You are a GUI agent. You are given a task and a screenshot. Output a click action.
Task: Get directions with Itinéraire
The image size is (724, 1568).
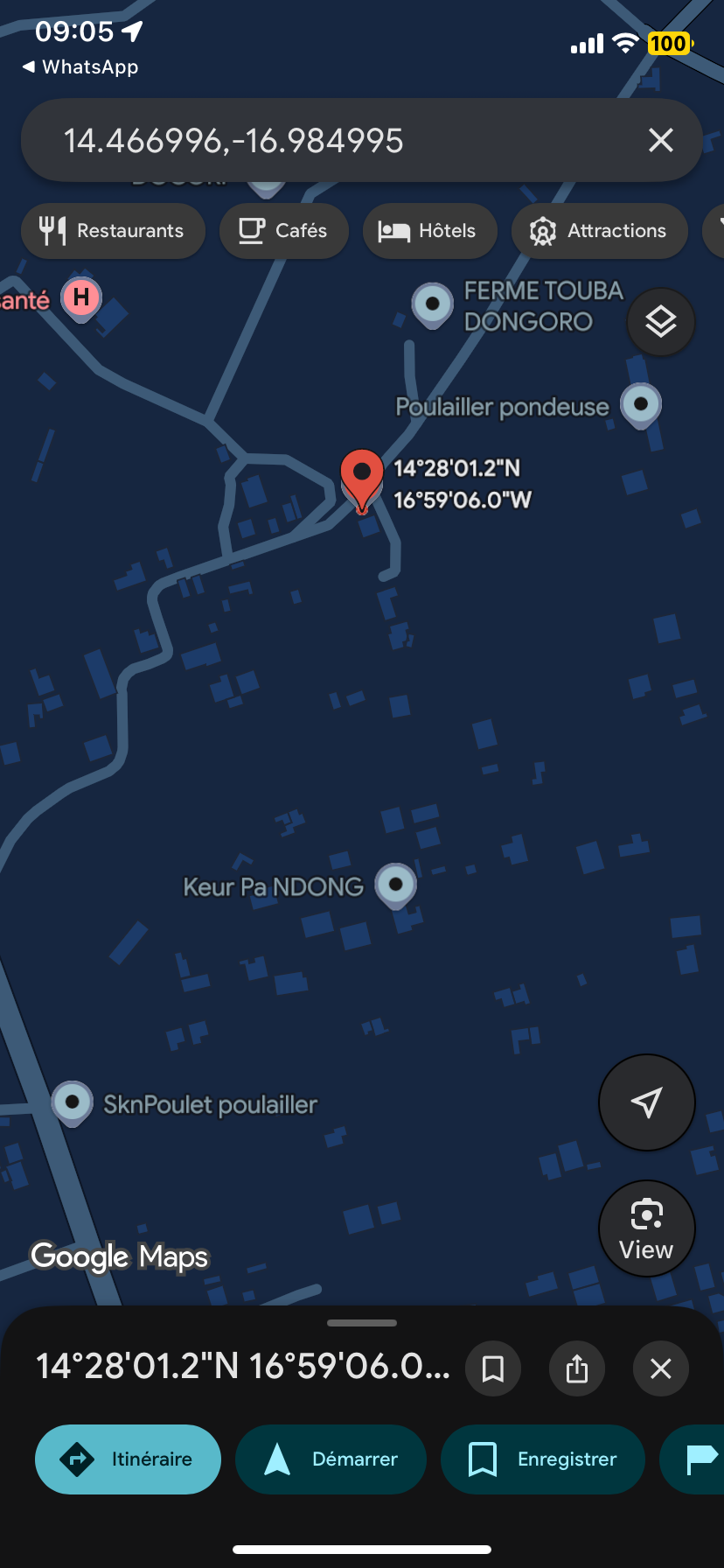tap(128, 1459)
